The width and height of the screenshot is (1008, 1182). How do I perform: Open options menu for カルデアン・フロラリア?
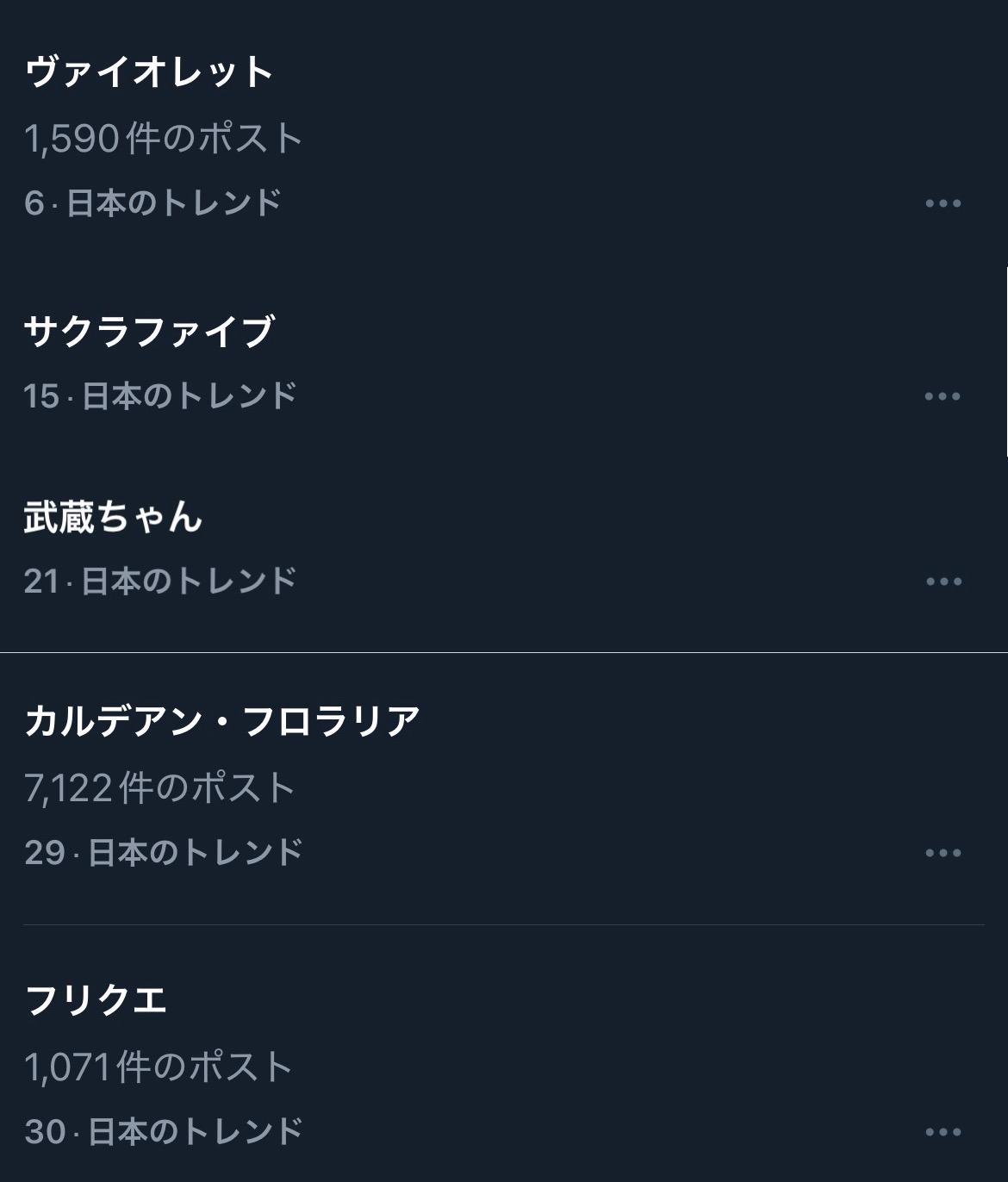pos(943,853)
